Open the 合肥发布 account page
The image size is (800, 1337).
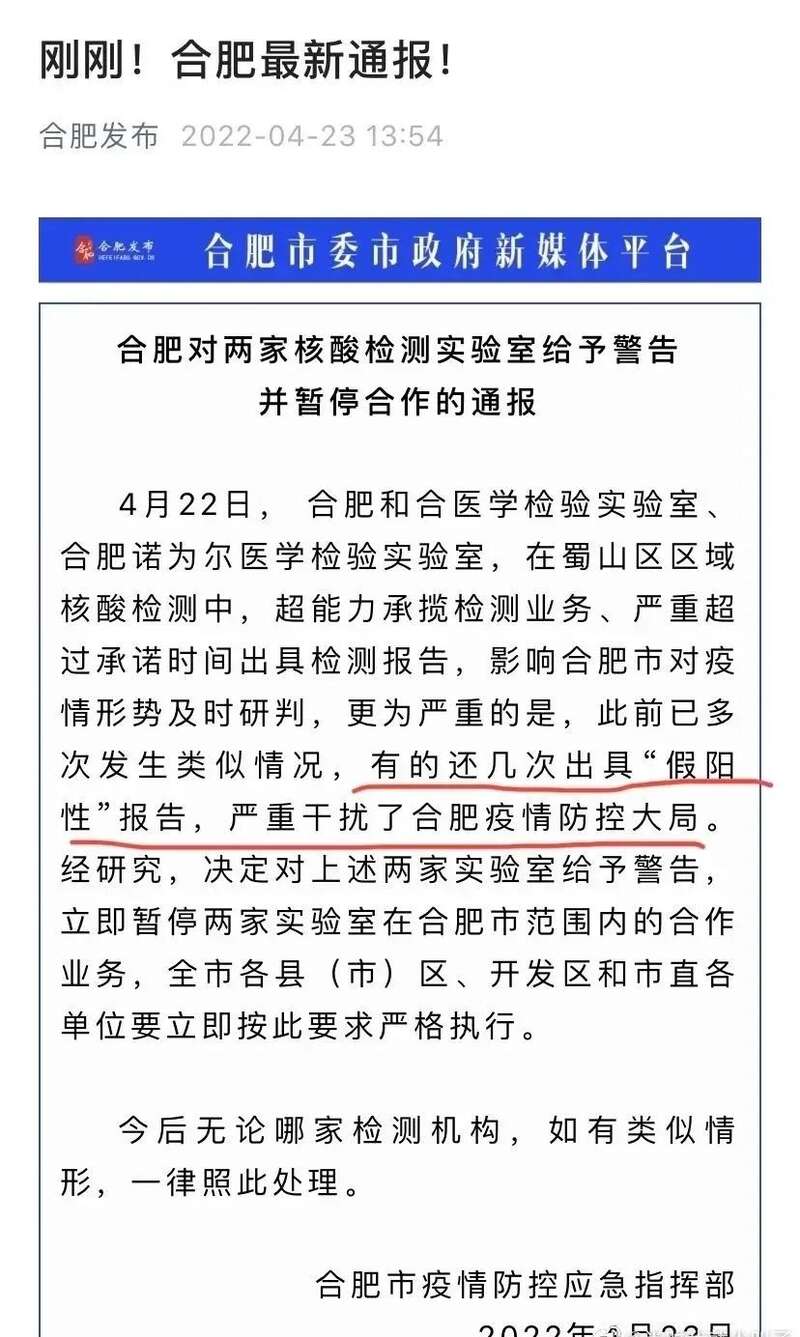(99, 136)
